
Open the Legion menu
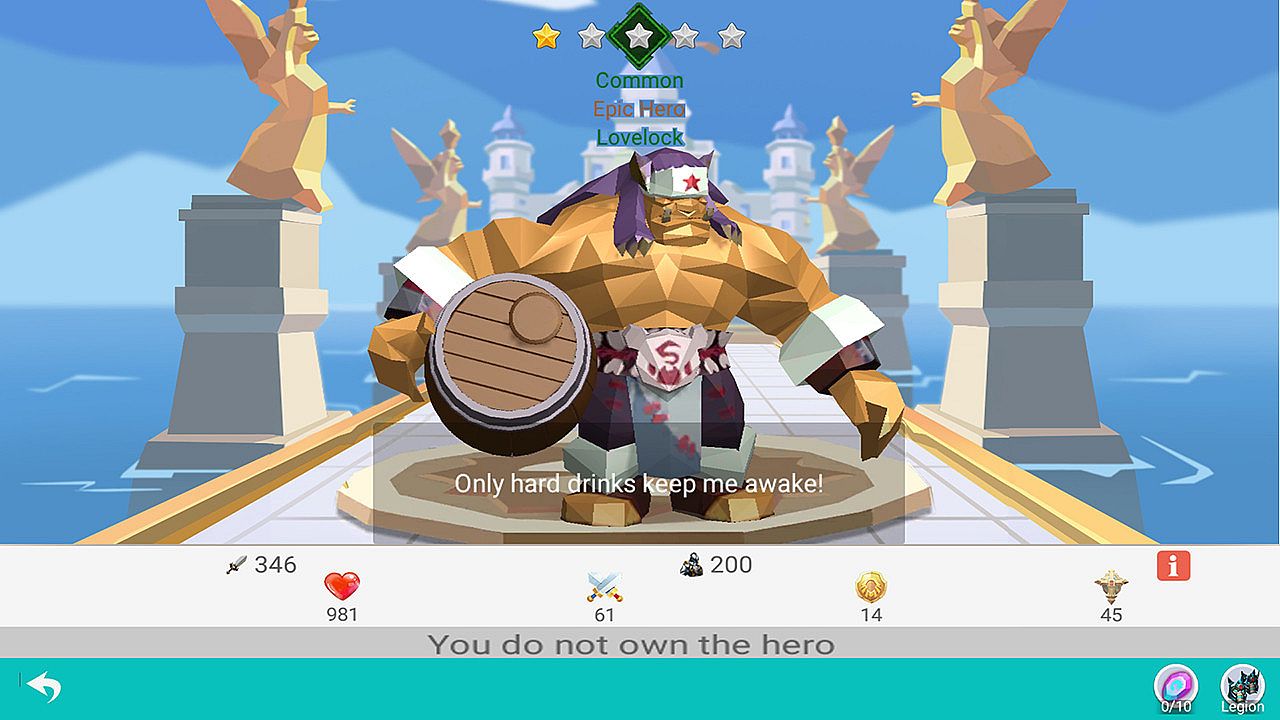pyautogui.click(x=1242, y=688)
